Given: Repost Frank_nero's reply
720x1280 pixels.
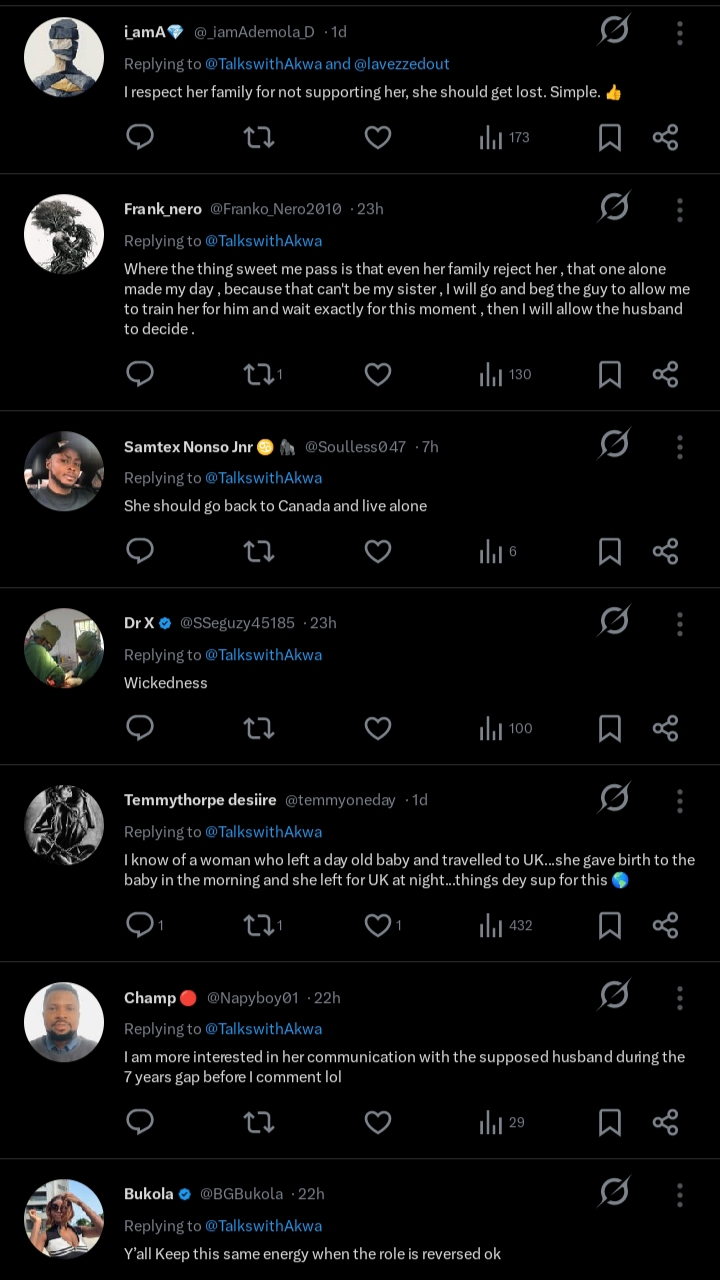Looking at the screenshot, I should pos(259,374).
